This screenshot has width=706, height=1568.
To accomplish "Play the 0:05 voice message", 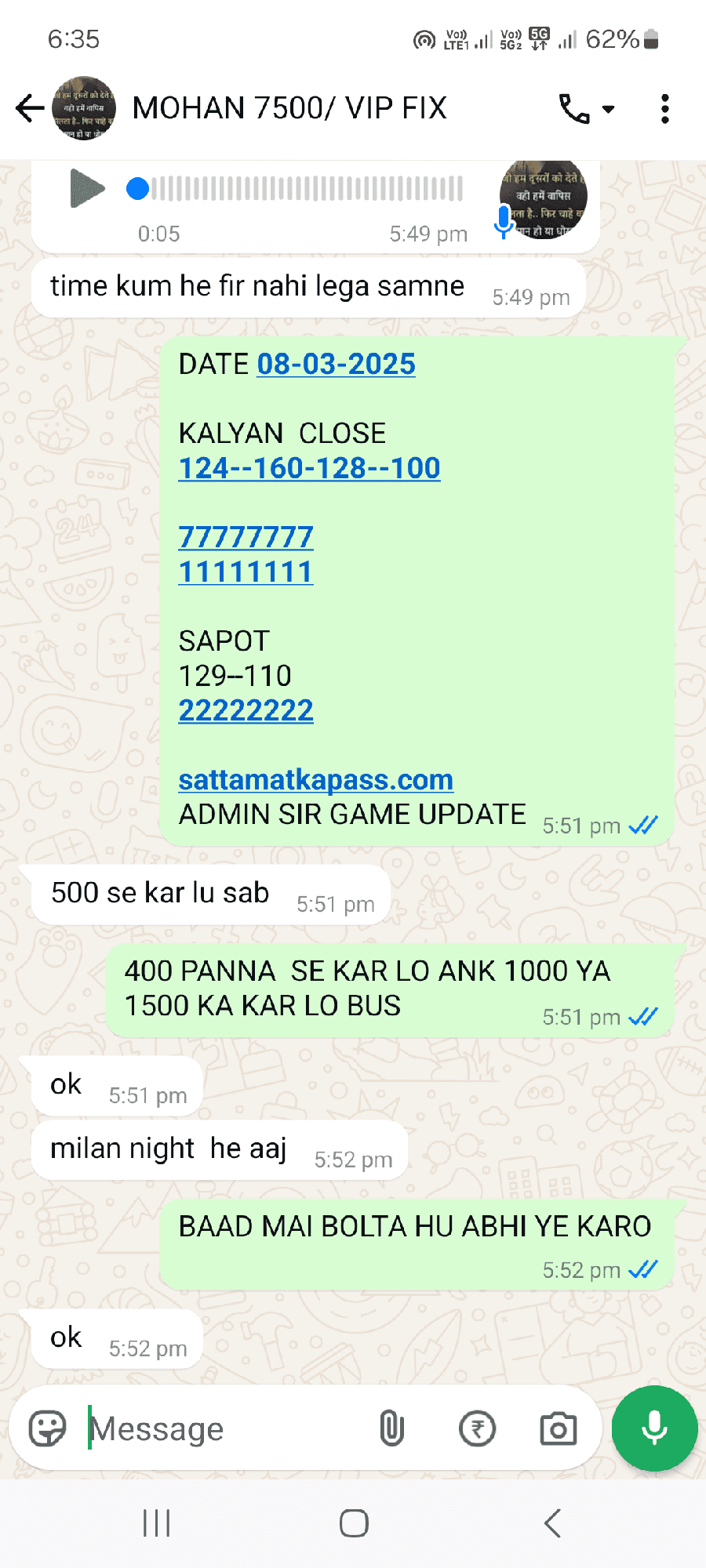I will click(x=87, y=188).
